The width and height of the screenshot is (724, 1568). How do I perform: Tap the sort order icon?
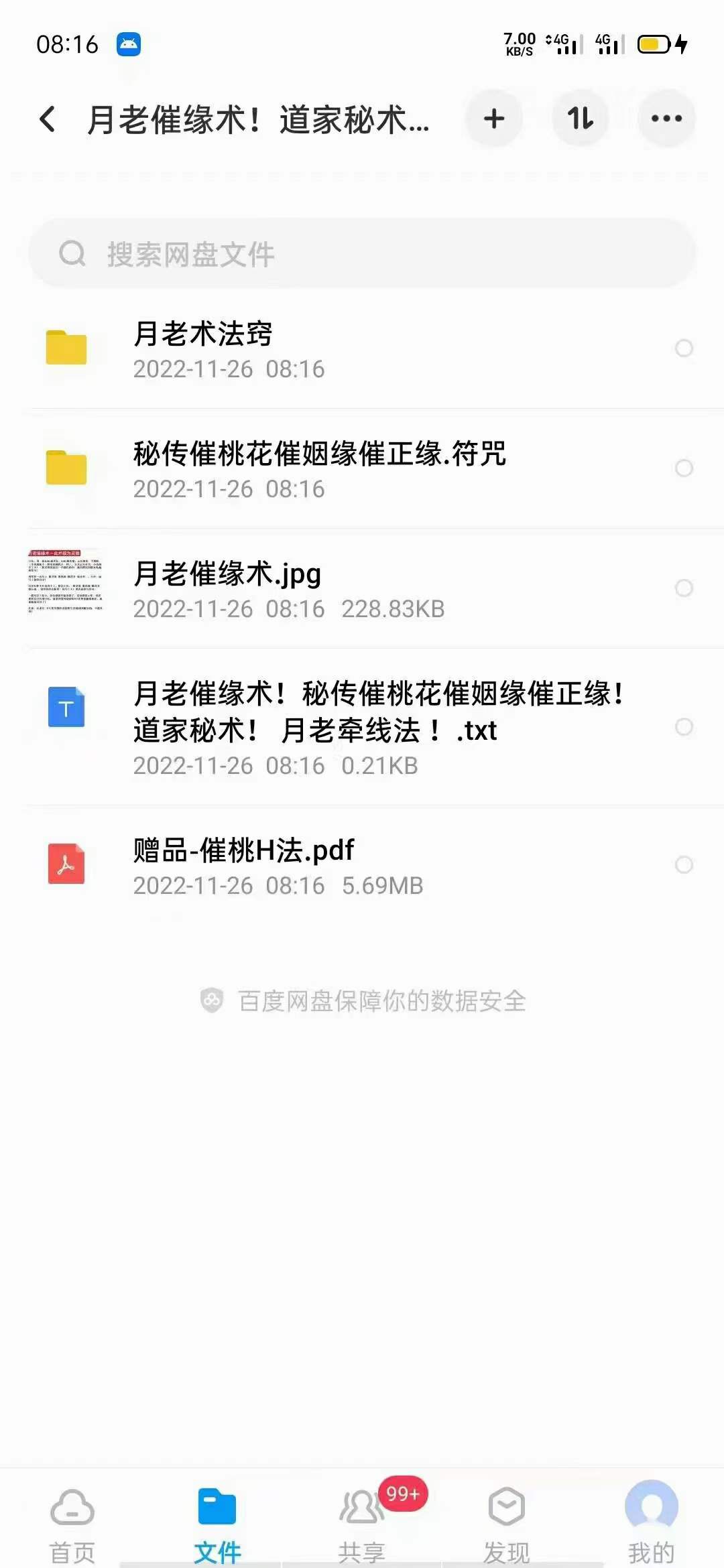(581, 118)
